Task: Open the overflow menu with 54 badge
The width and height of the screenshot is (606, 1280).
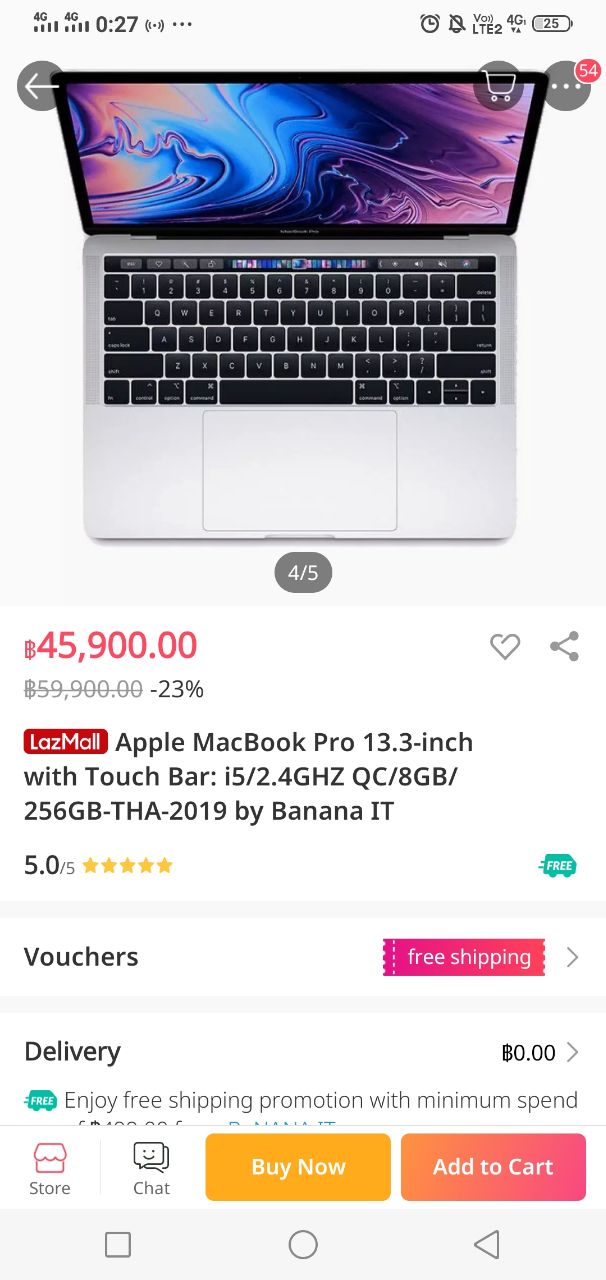Action: 566,86
